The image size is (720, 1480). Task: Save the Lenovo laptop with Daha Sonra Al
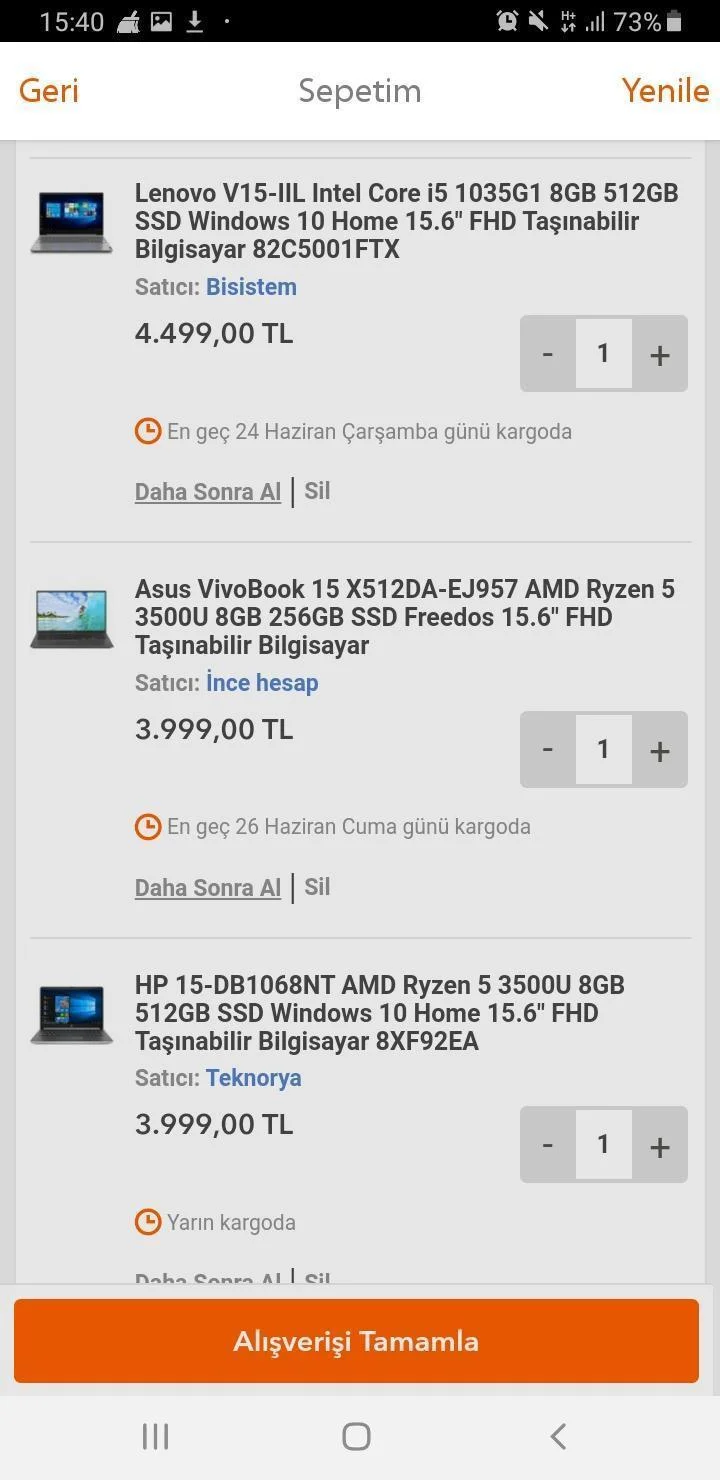208,492
